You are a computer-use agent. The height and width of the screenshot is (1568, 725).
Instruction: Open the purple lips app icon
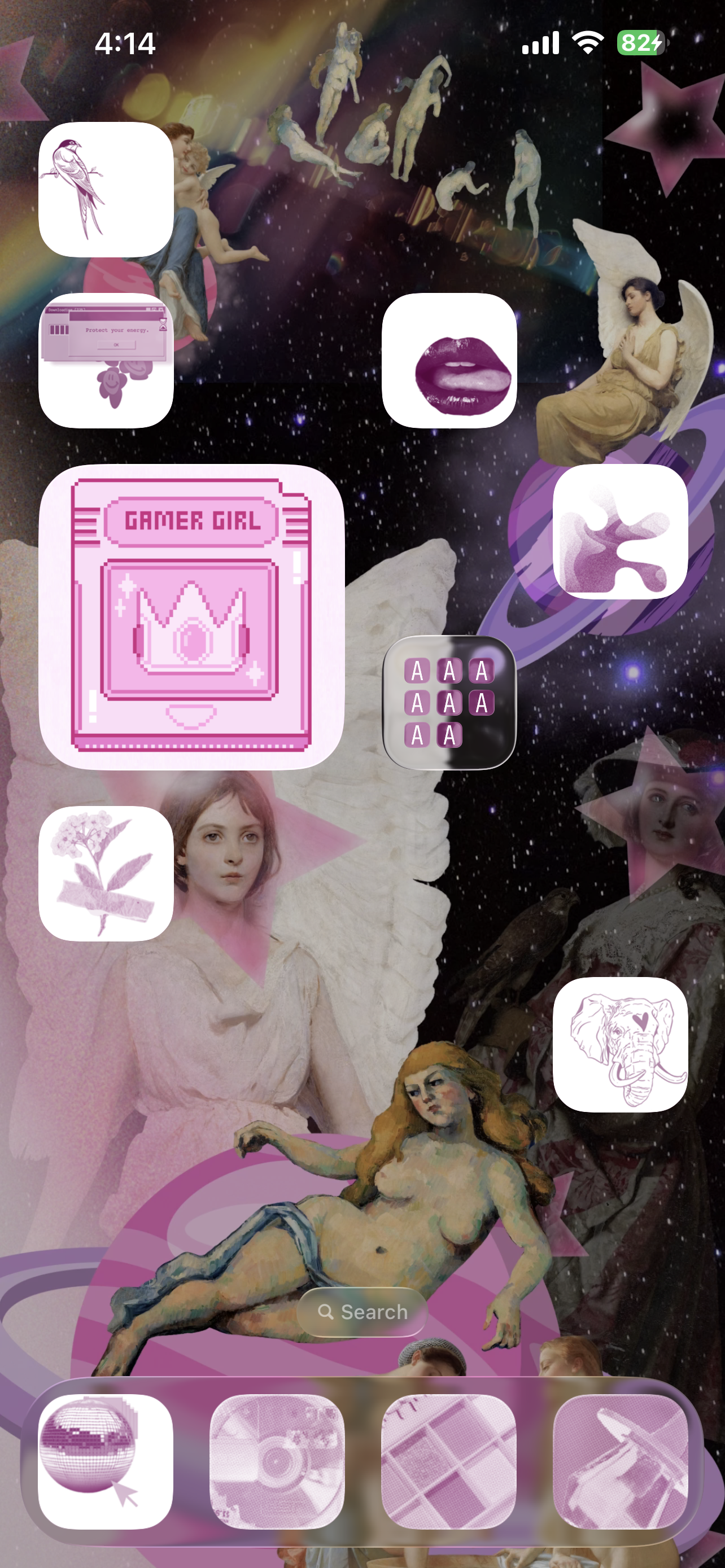[449, 360]
